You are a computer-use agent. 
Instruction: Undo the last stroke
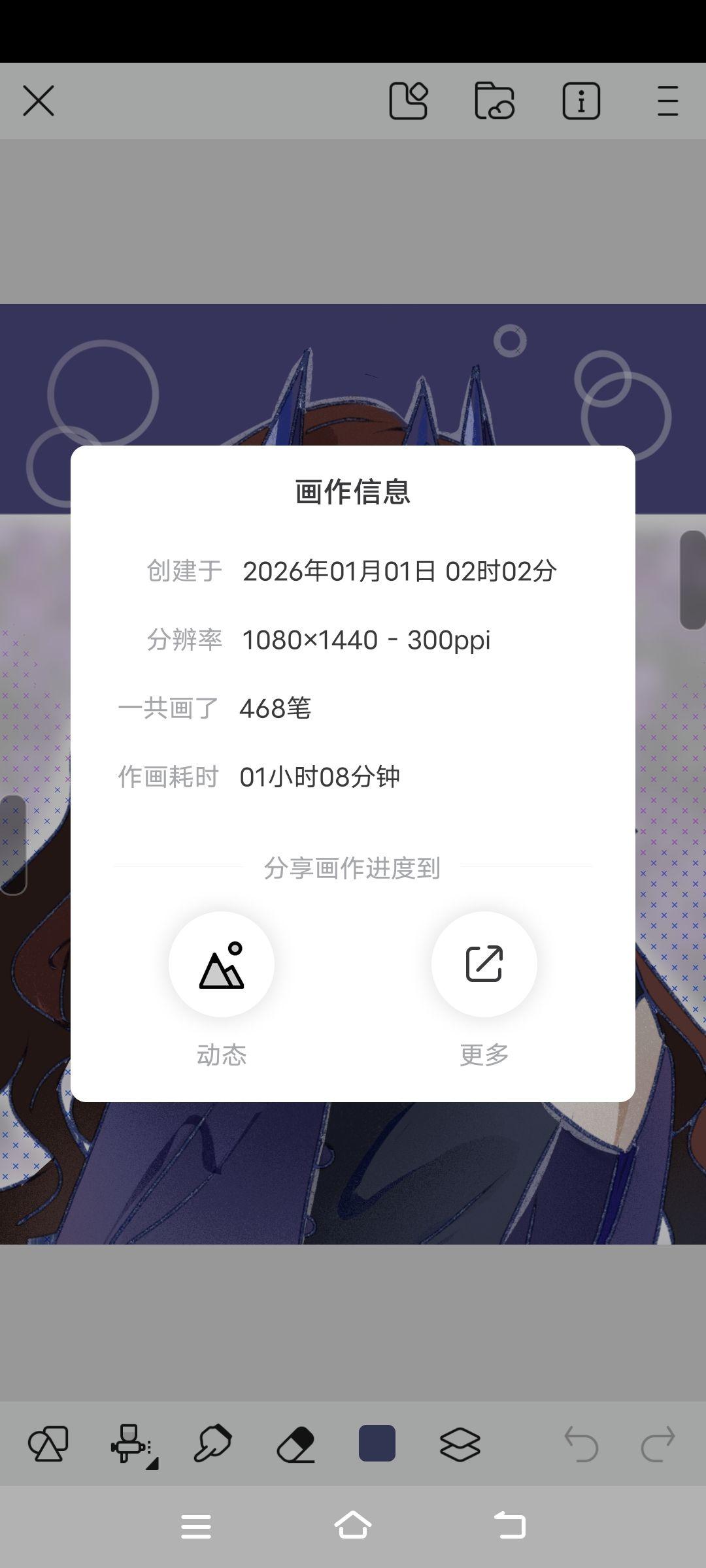pos(581,1444)
